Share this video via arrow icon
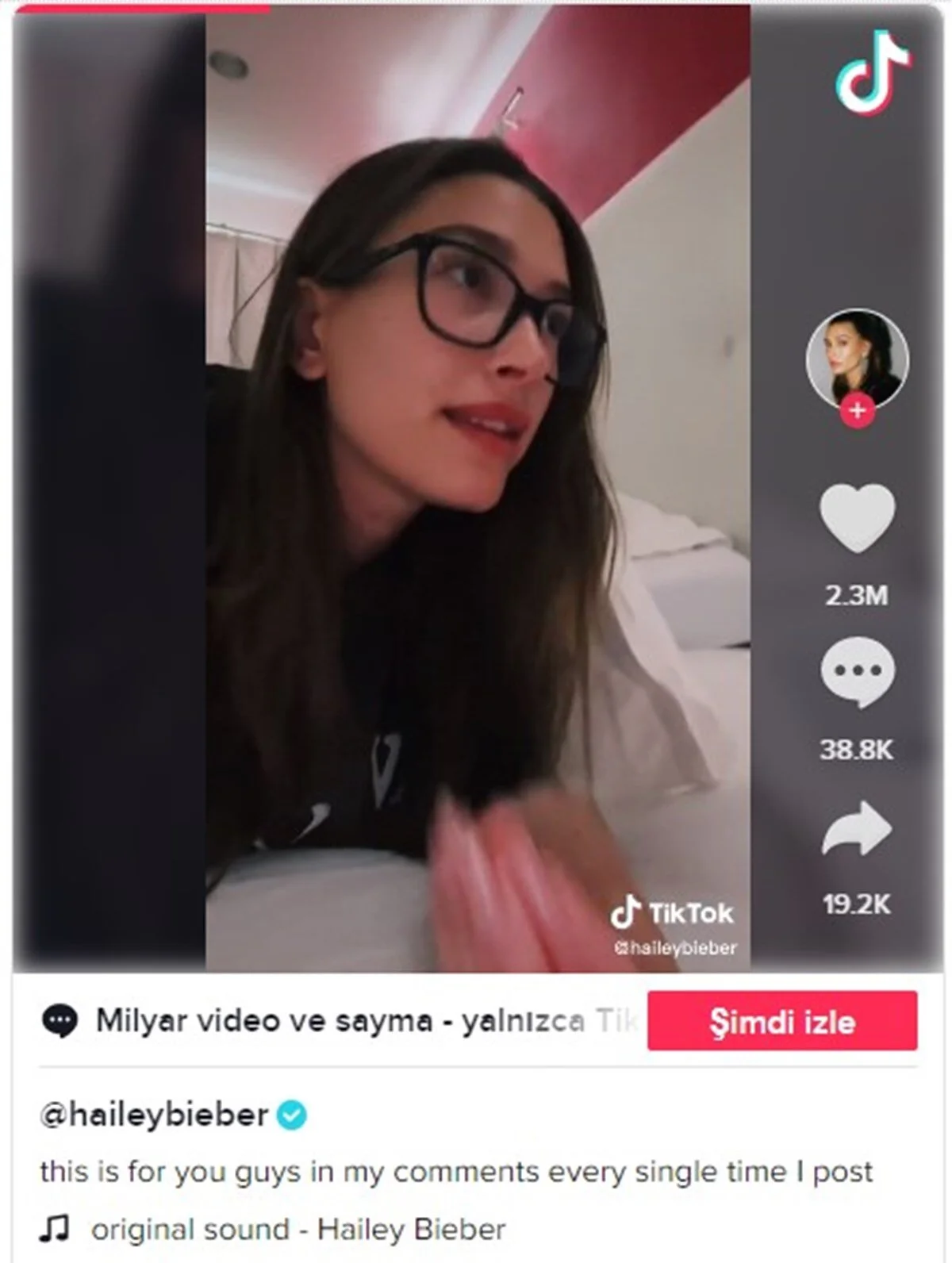Viewport: 952px width, 1263px height. [857, 829]
